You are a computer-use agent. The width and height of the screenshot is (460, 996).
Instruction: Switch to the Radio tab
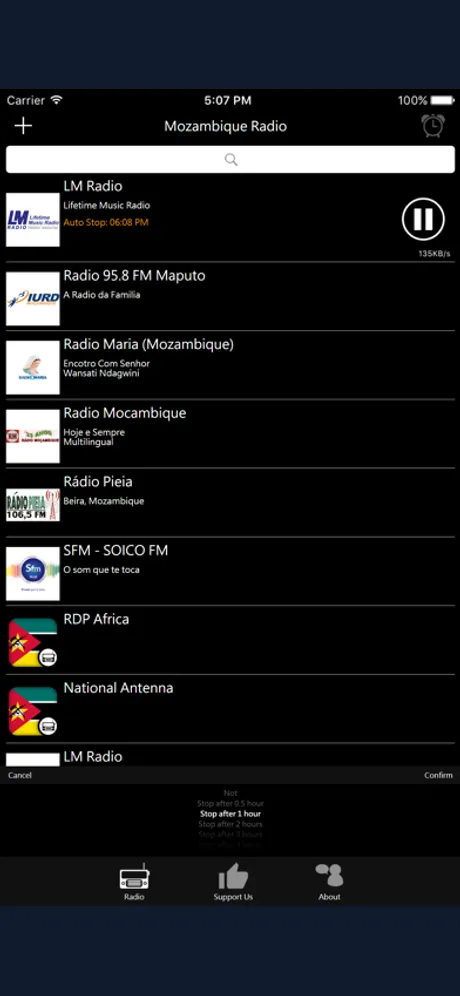pyautogui.click(x=134, y=882)
